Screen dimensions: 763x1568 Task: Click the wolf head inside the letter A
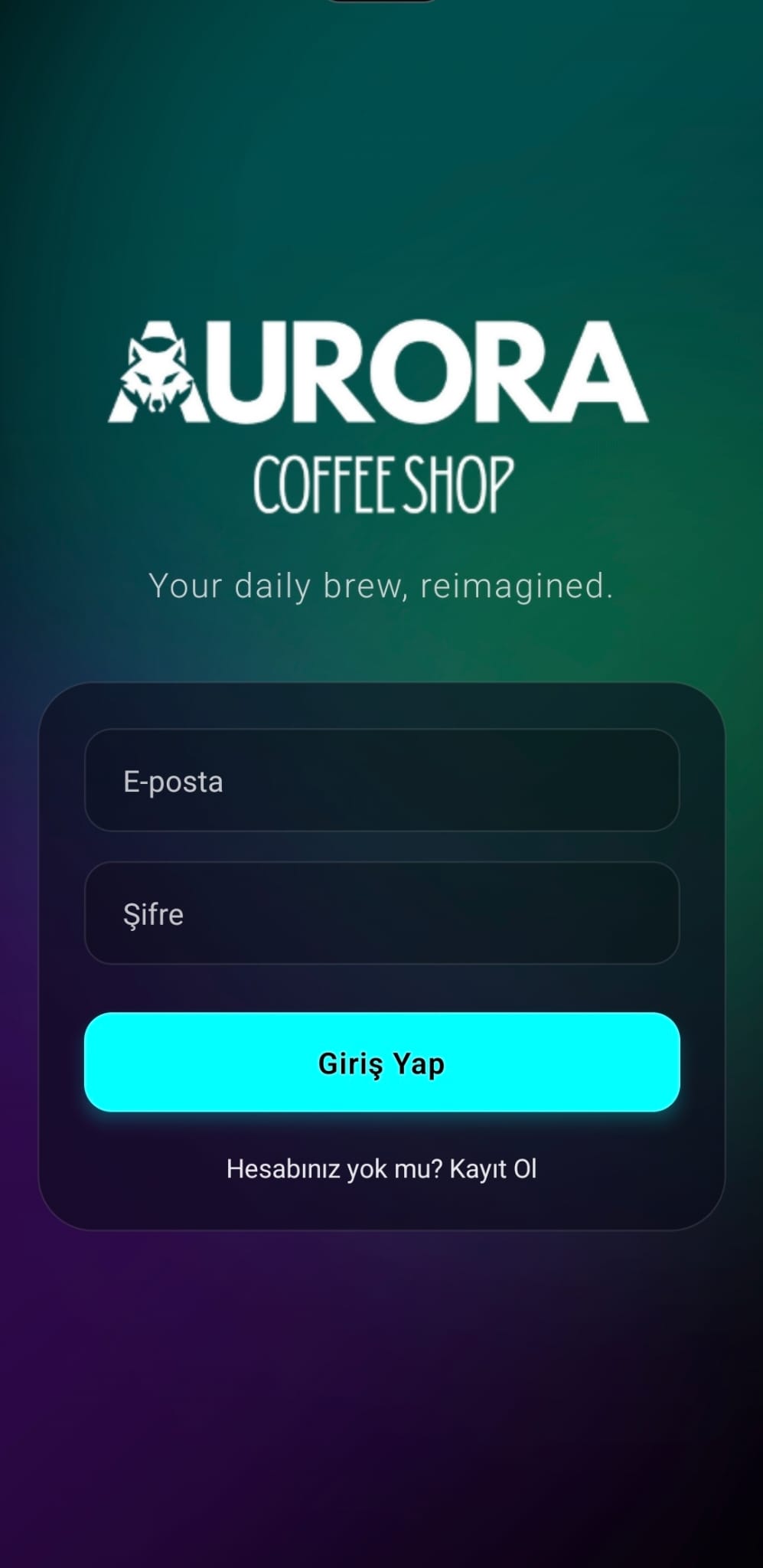click(x=157, y=375)
